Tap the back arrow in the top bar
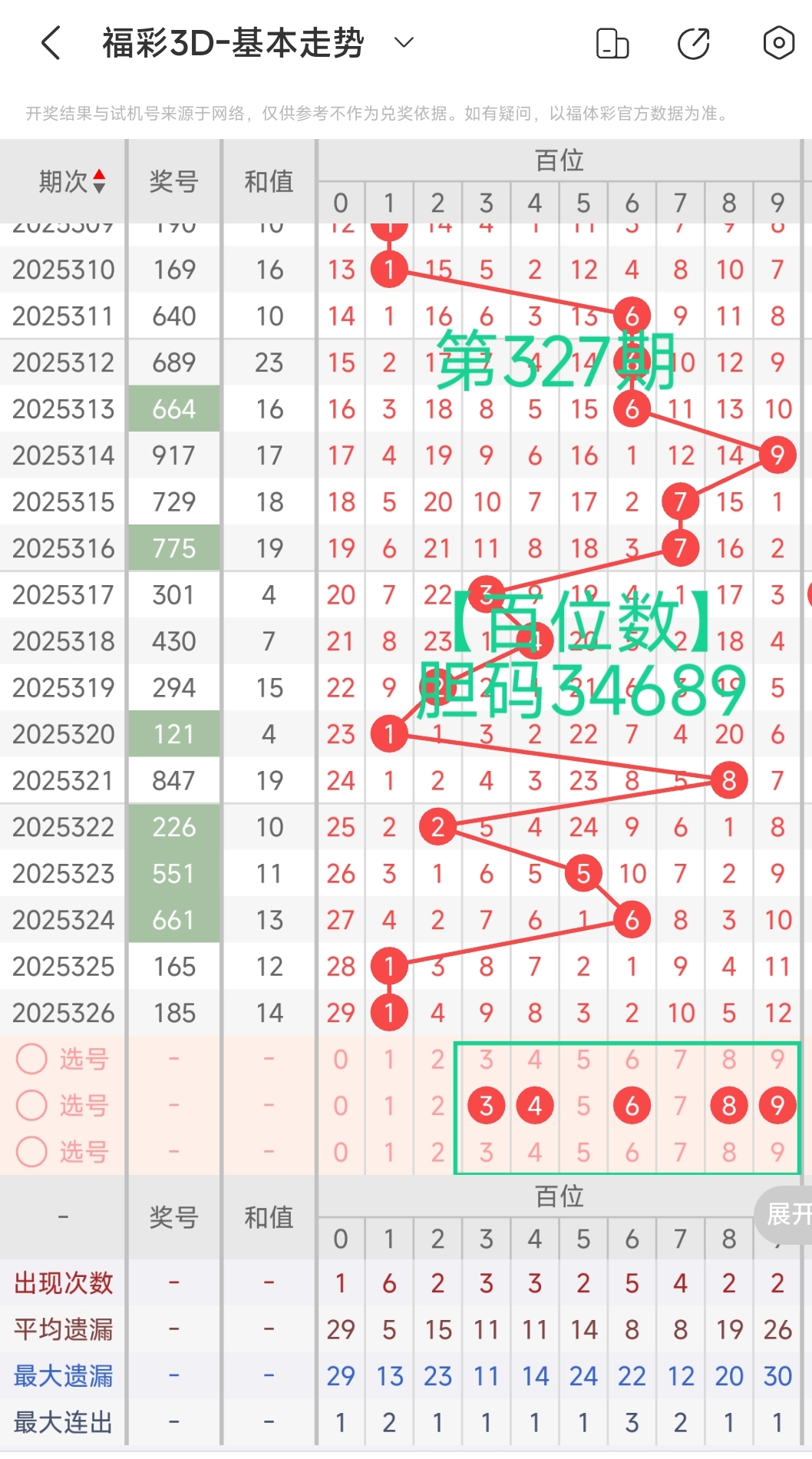 (49, 43)
